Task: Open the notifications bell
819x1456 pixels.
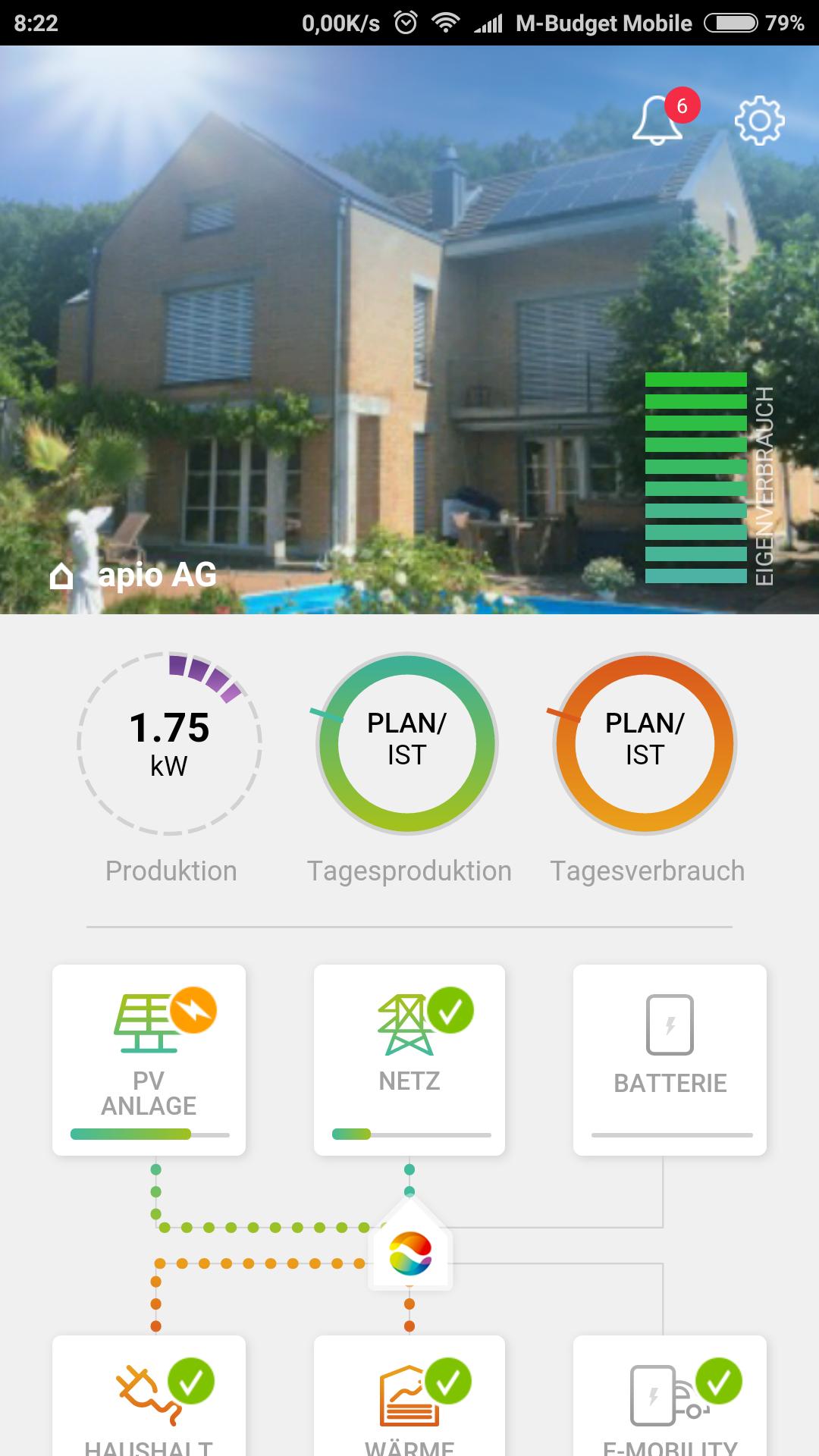Action: [x=658, y=121]
